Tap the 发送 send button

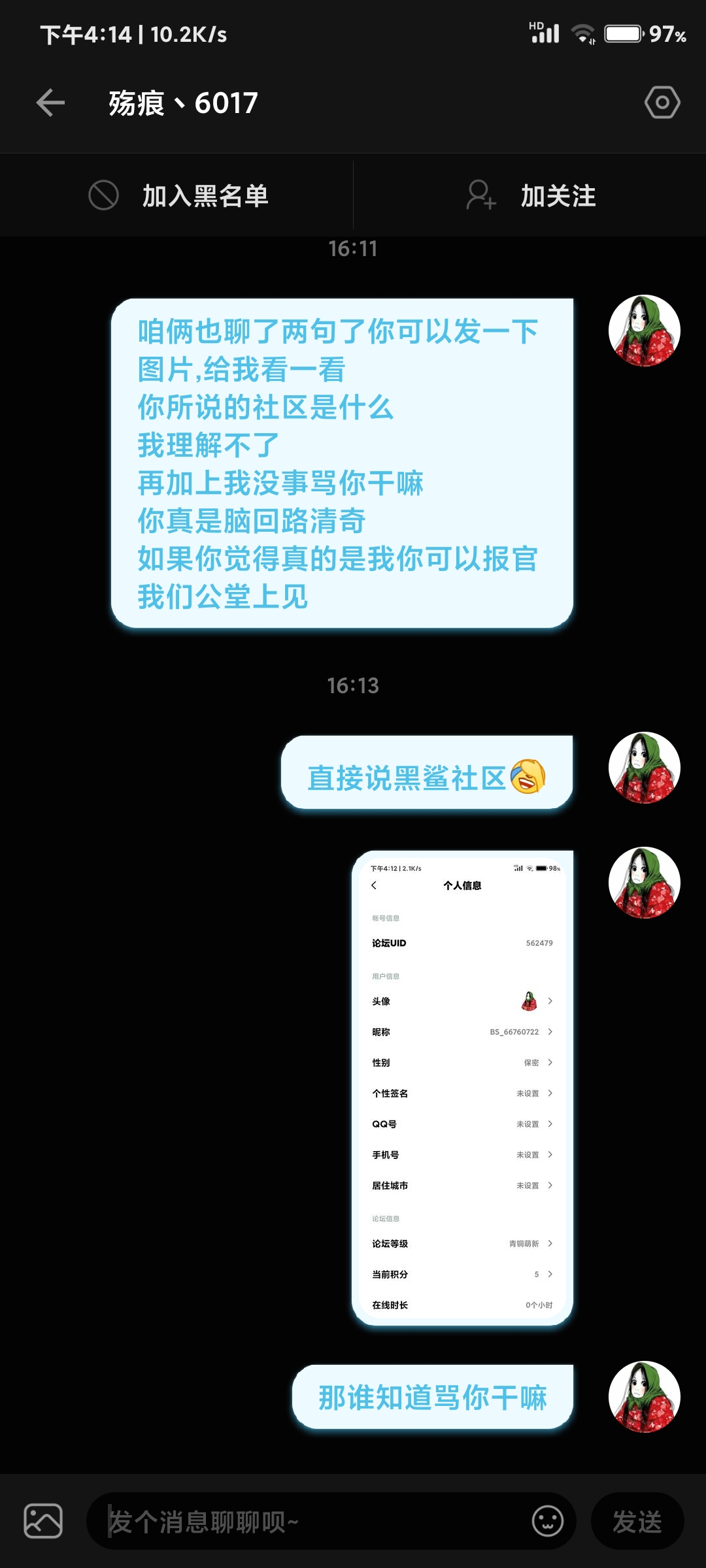[x=637, y=1521]
